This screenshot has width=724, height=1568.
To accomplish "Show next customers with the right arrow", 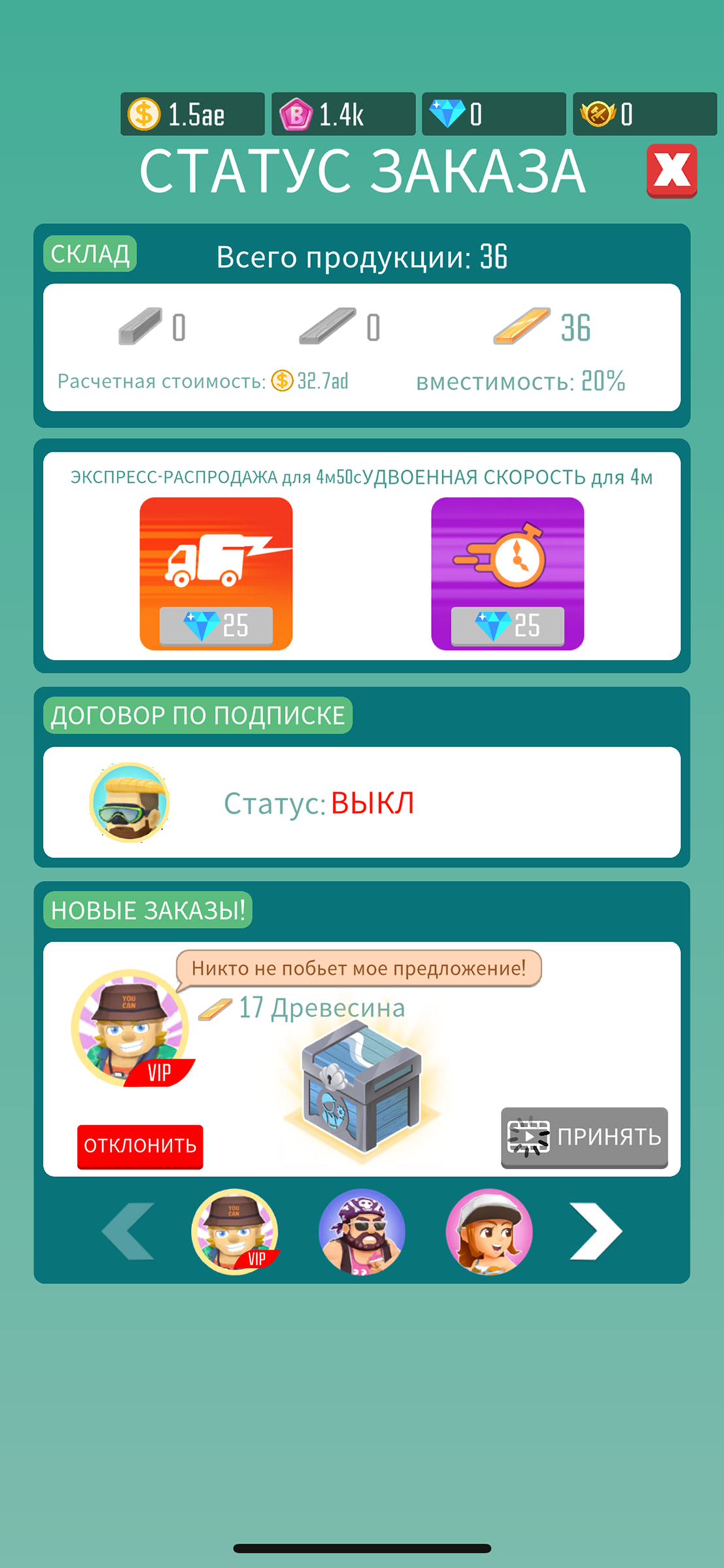I will pyautogui.click(x=596, y=1231).
